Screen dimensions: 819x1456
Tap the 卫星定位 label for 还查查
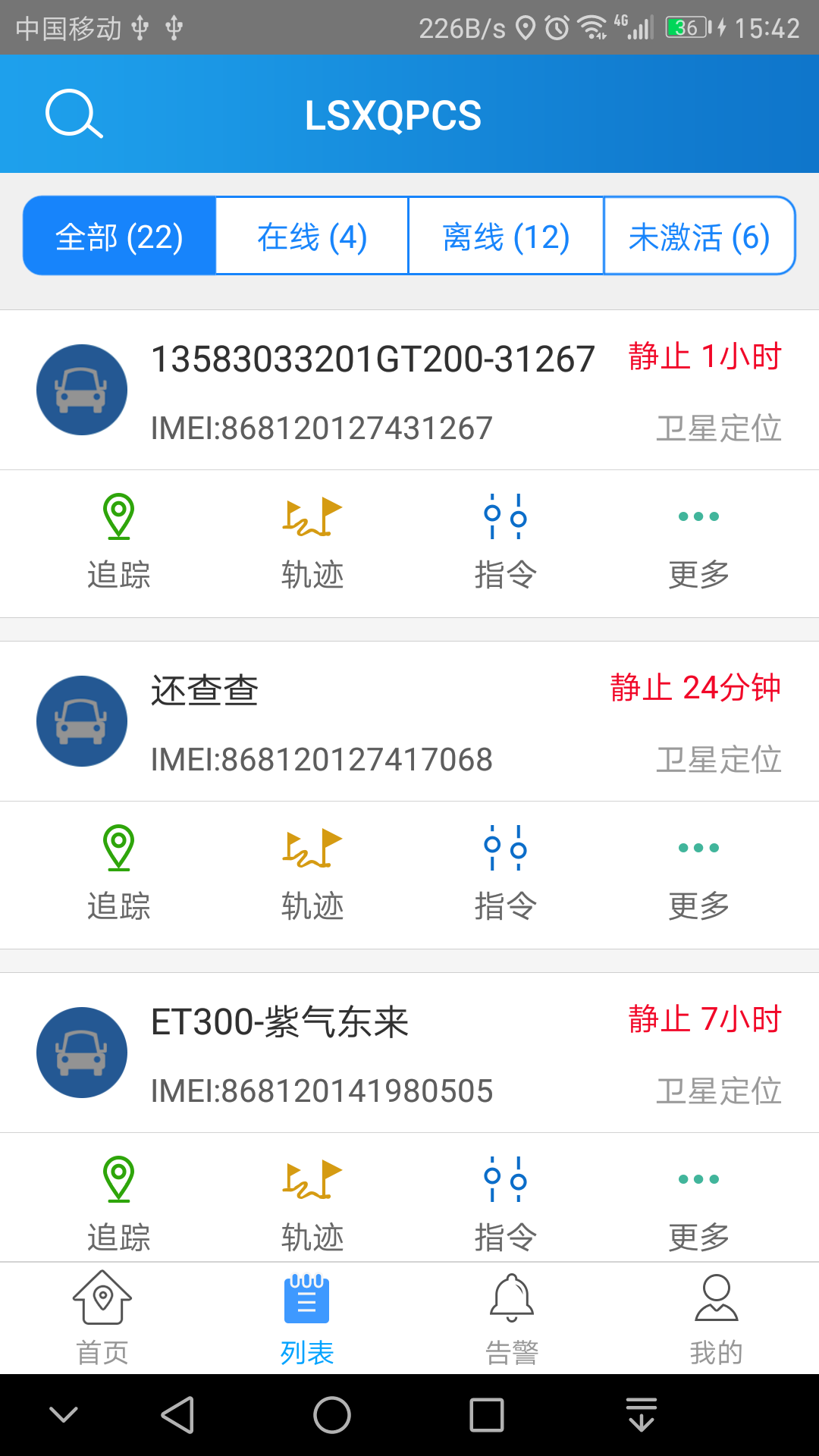[x=719, y=758]
